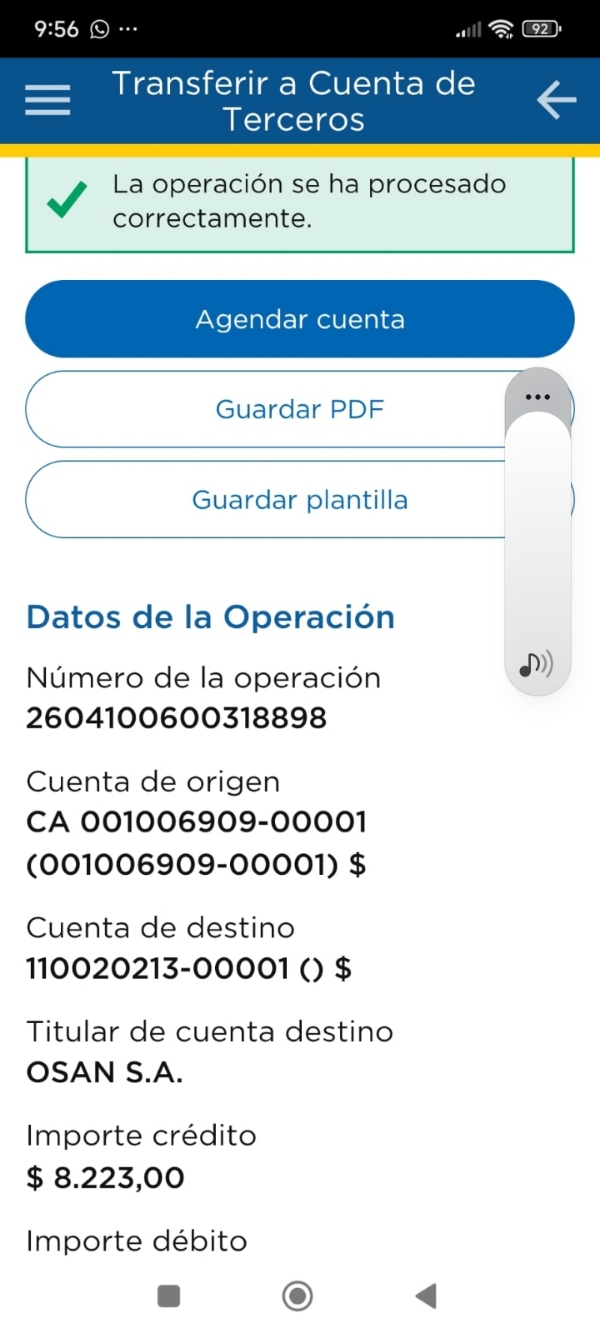
Task: Adjust the floating volume slider
Action: (x=538, y=530)
